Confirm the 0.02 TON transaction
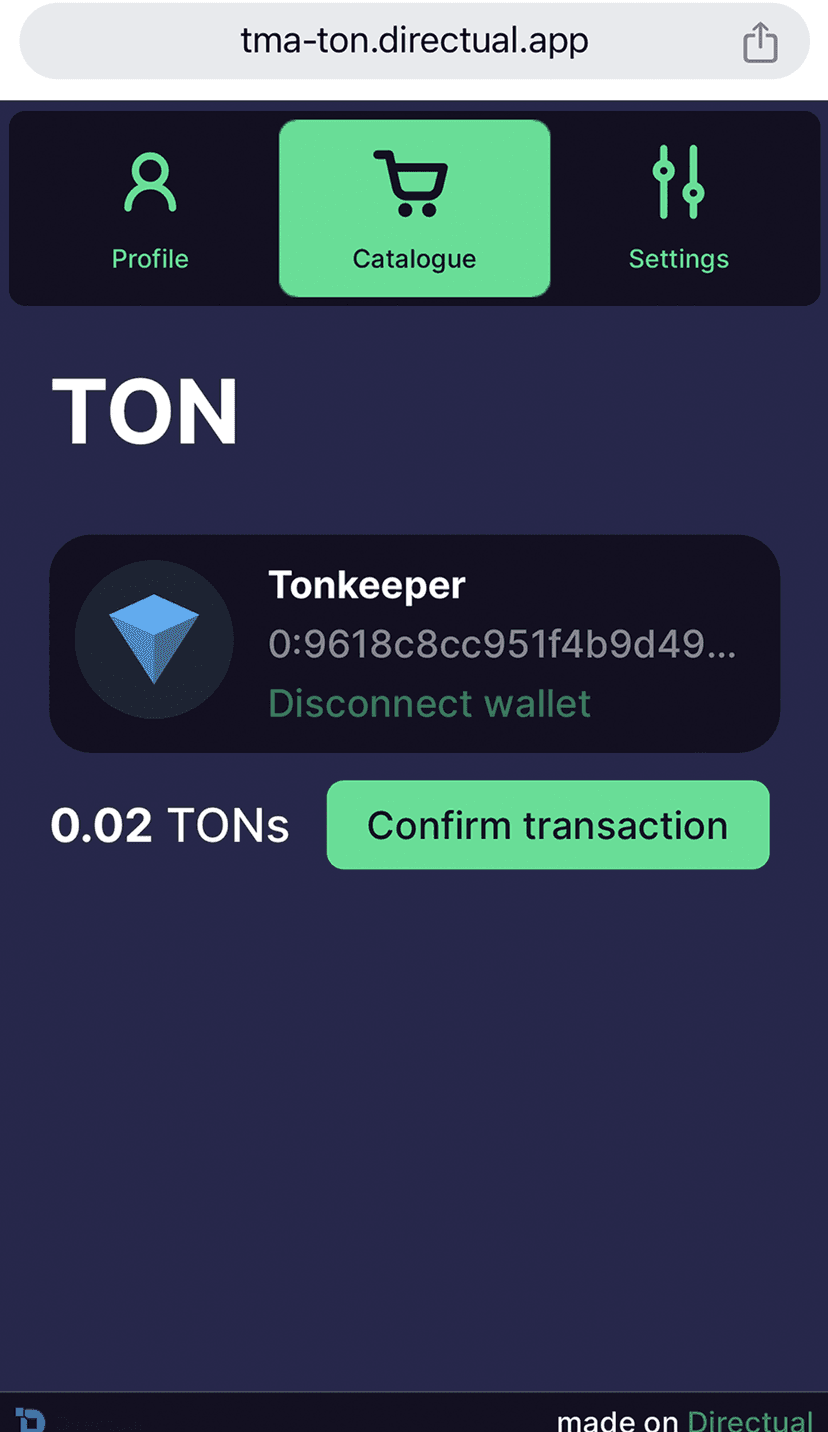Viewport: 828px width, 1432px height. (x=548, y=825)
